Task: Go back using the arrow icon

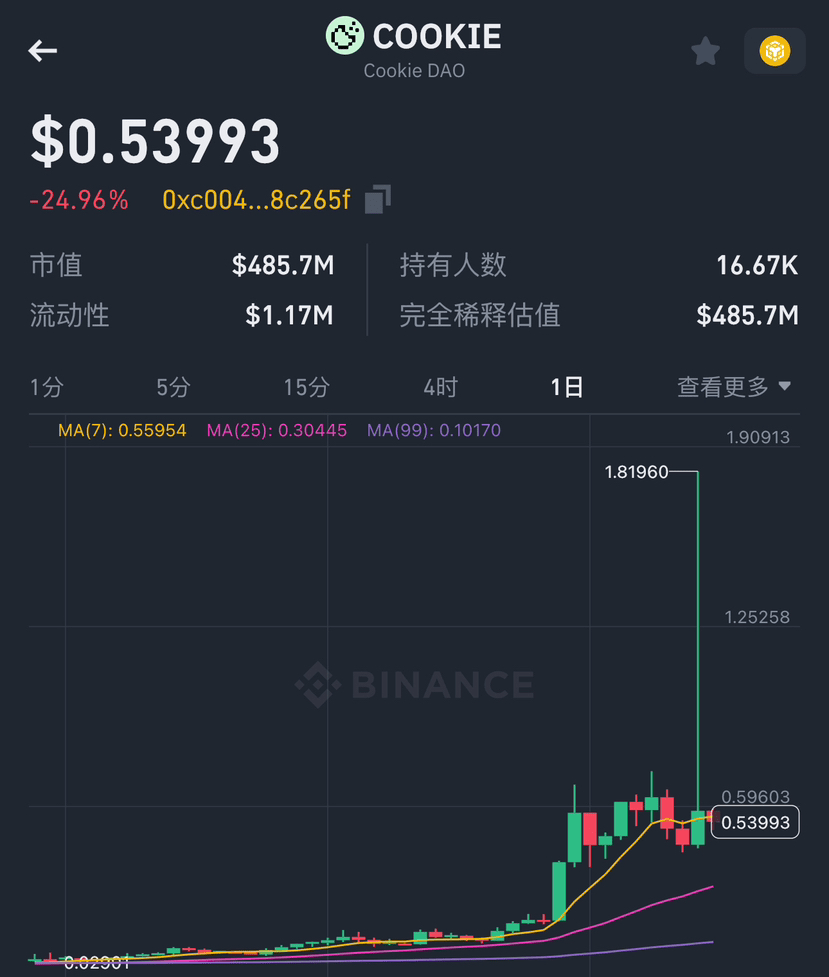Action: [x=42, y=50]
